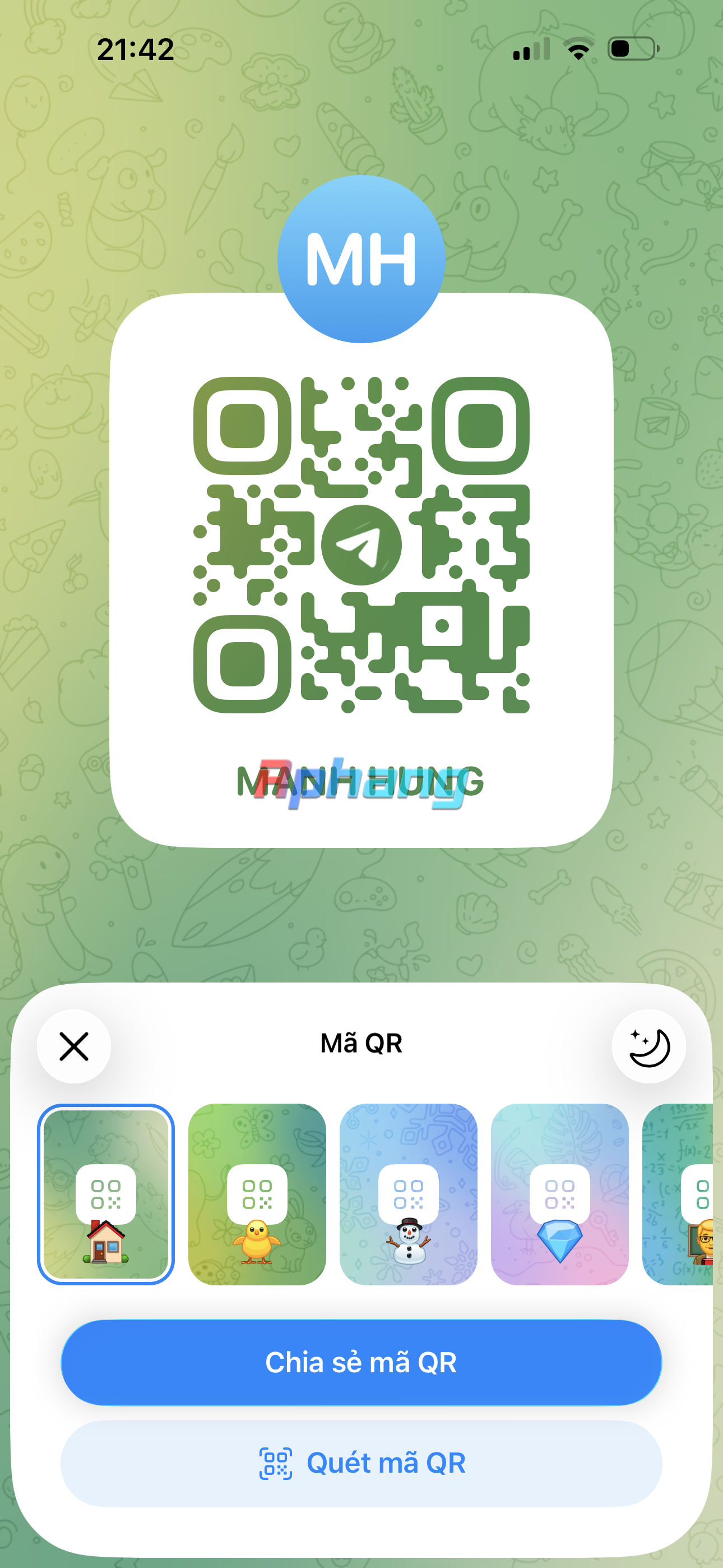Select the teacher math QR theme
Screen dimensions: 723x1568
coord(678,1195)
